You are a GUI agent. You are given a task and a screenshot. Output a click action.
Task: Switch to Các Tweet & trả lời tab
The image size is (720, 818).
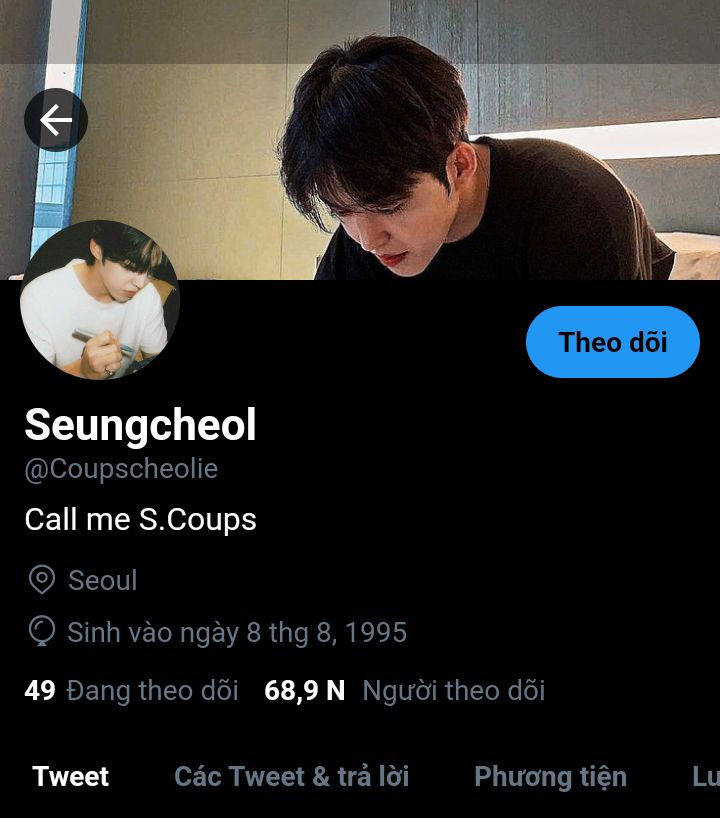click(291, 776)
